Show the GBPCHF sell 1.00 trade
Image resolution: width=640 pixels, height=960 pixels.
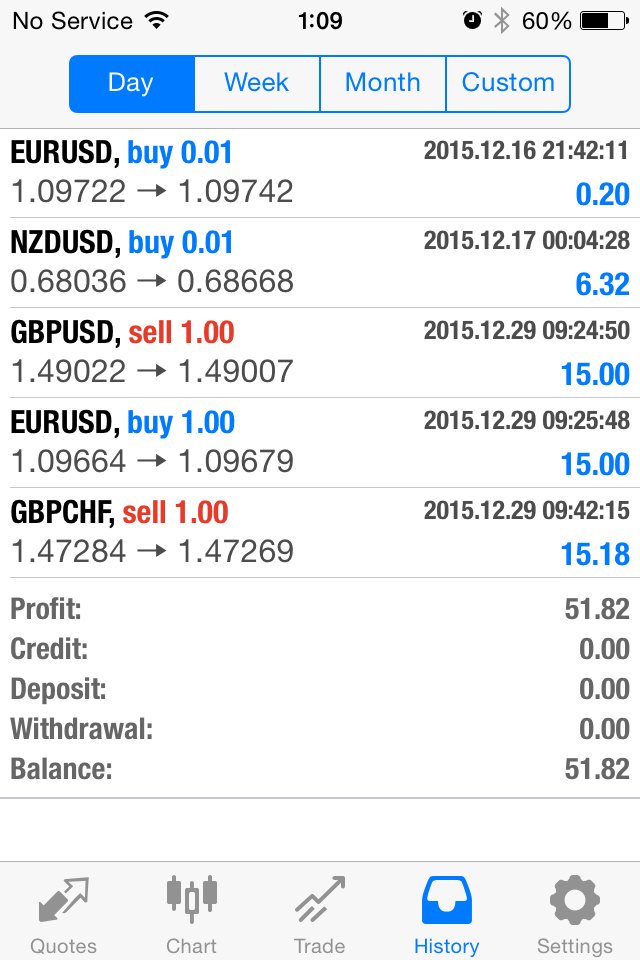pyautogui.click(x=320, y=533)
